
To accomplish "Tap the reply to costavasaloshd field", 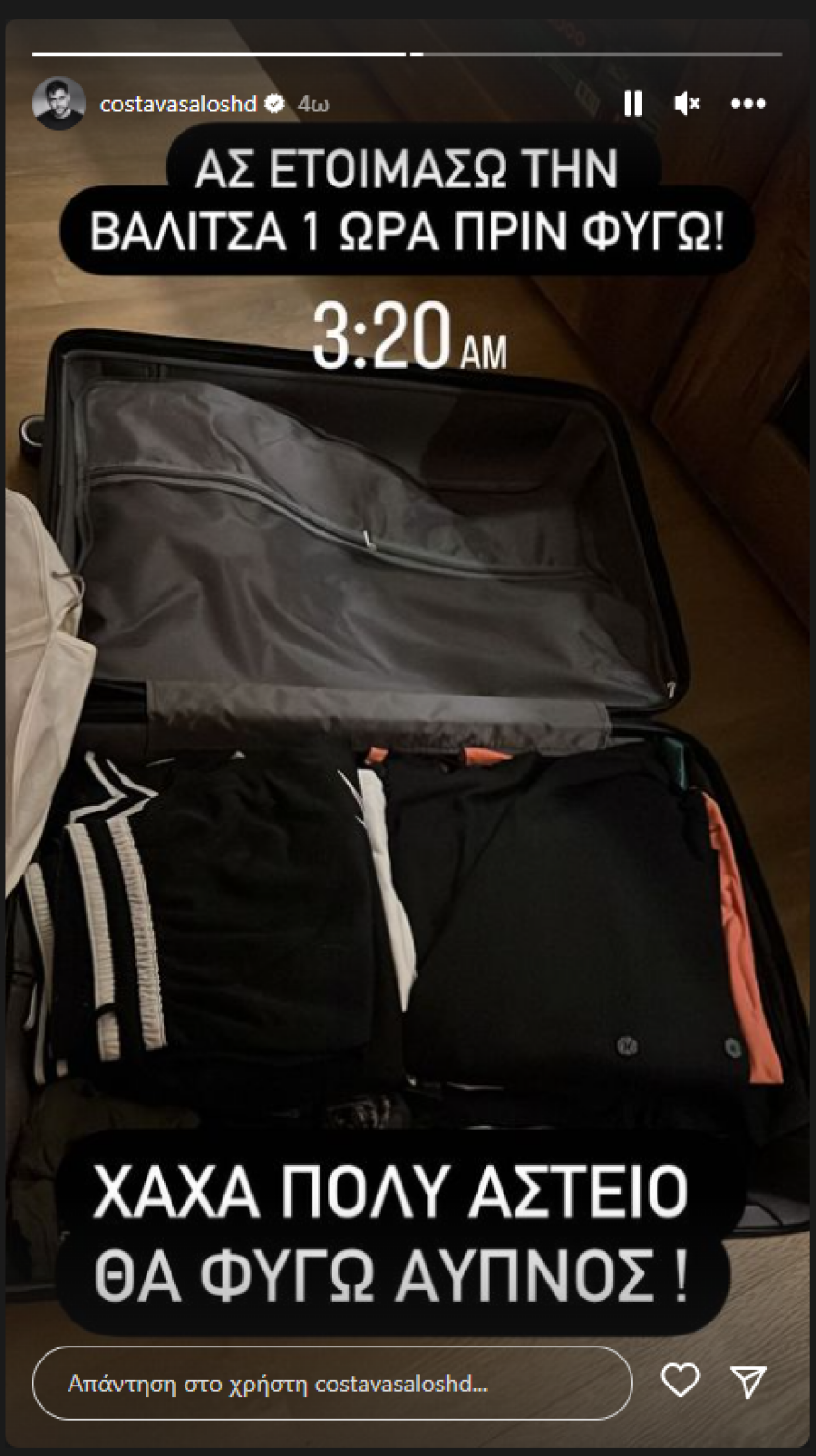I will (x=331, y=1384).
